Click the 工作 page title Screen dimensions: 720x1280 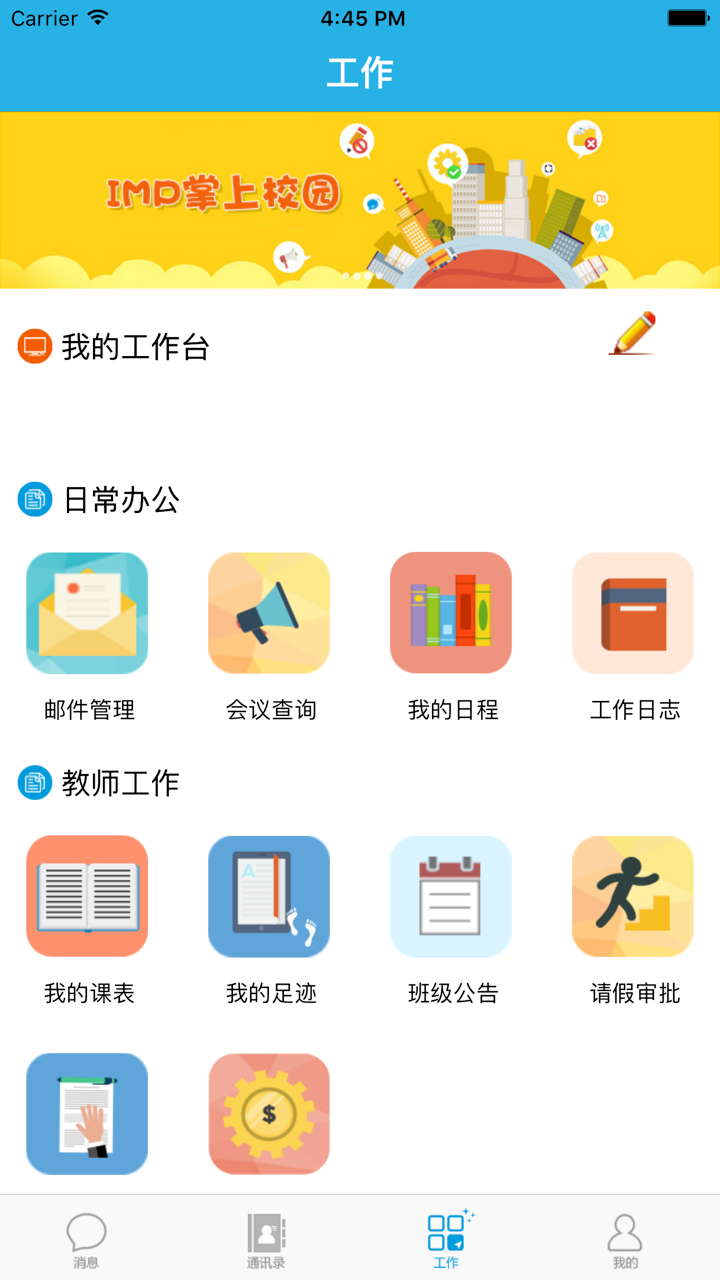coord(360,71)
